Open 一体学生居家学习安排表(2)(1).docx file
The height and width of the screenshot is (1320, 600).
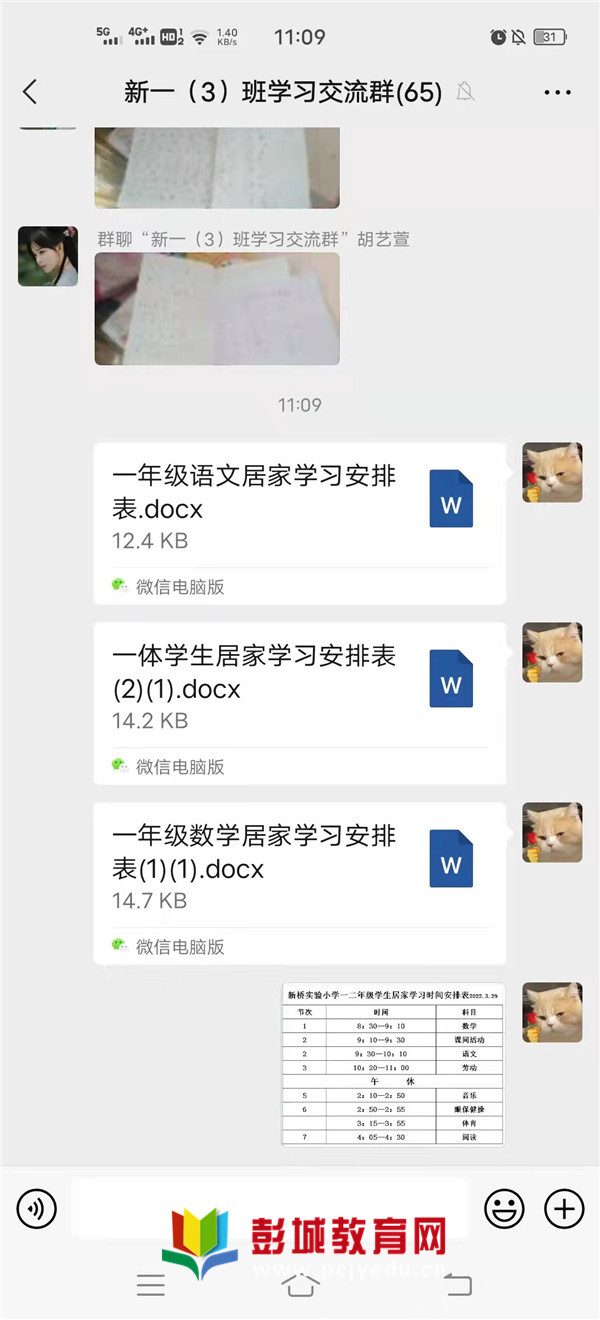tap(299, 703)
